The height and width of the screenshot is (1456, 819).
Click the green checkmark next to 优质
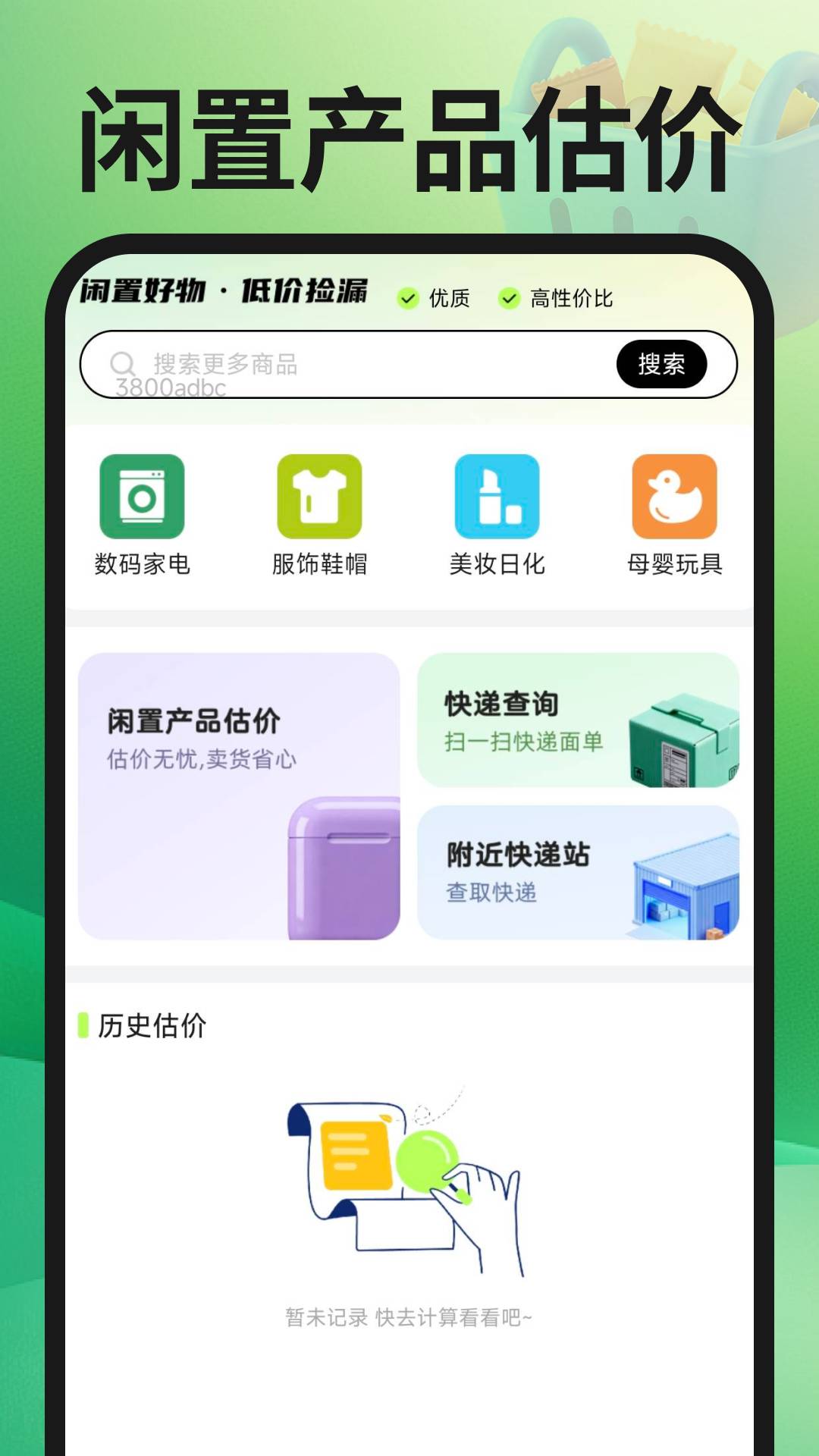(x=408, y=299)
